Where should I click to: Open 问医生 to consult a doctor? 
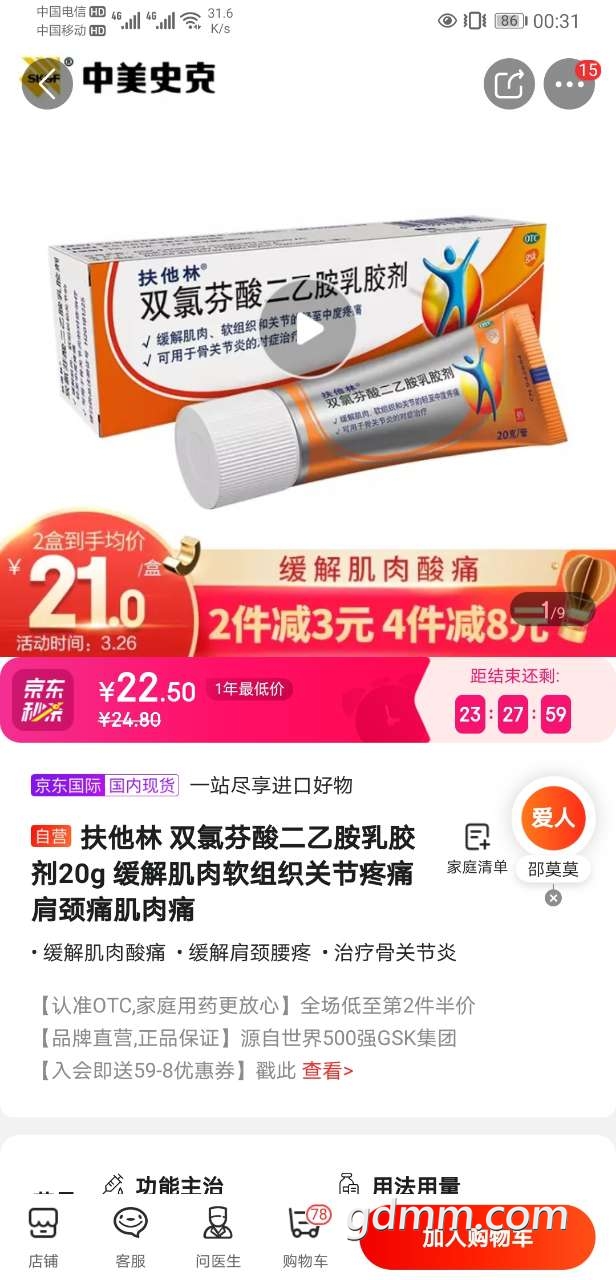point(217,1237)
